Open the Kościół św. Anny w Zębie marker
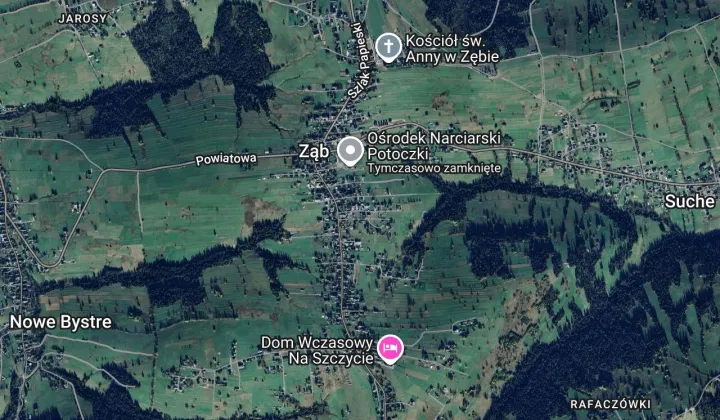This screenshot has width=720, height=420. 388,46
